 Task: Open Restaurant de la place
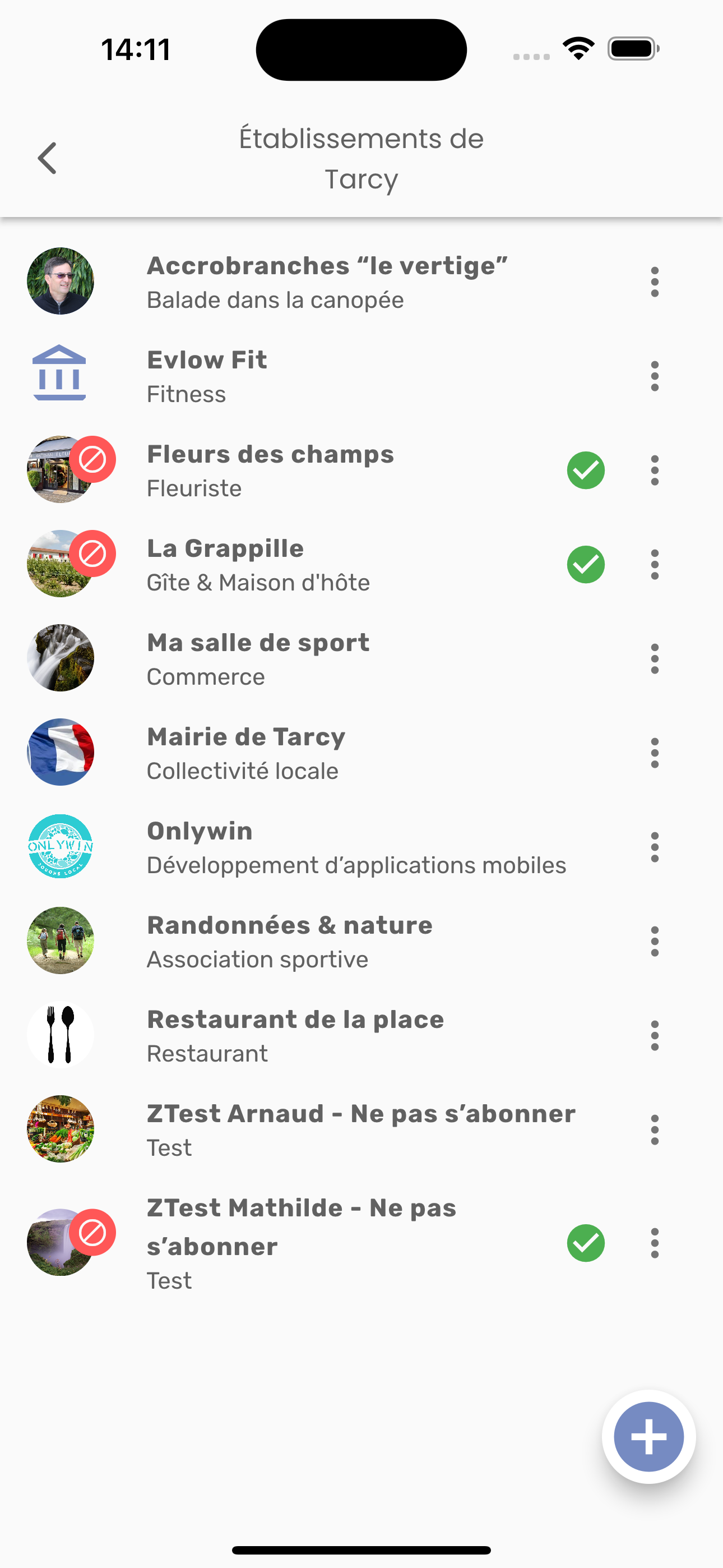(x=295, y=1035)
